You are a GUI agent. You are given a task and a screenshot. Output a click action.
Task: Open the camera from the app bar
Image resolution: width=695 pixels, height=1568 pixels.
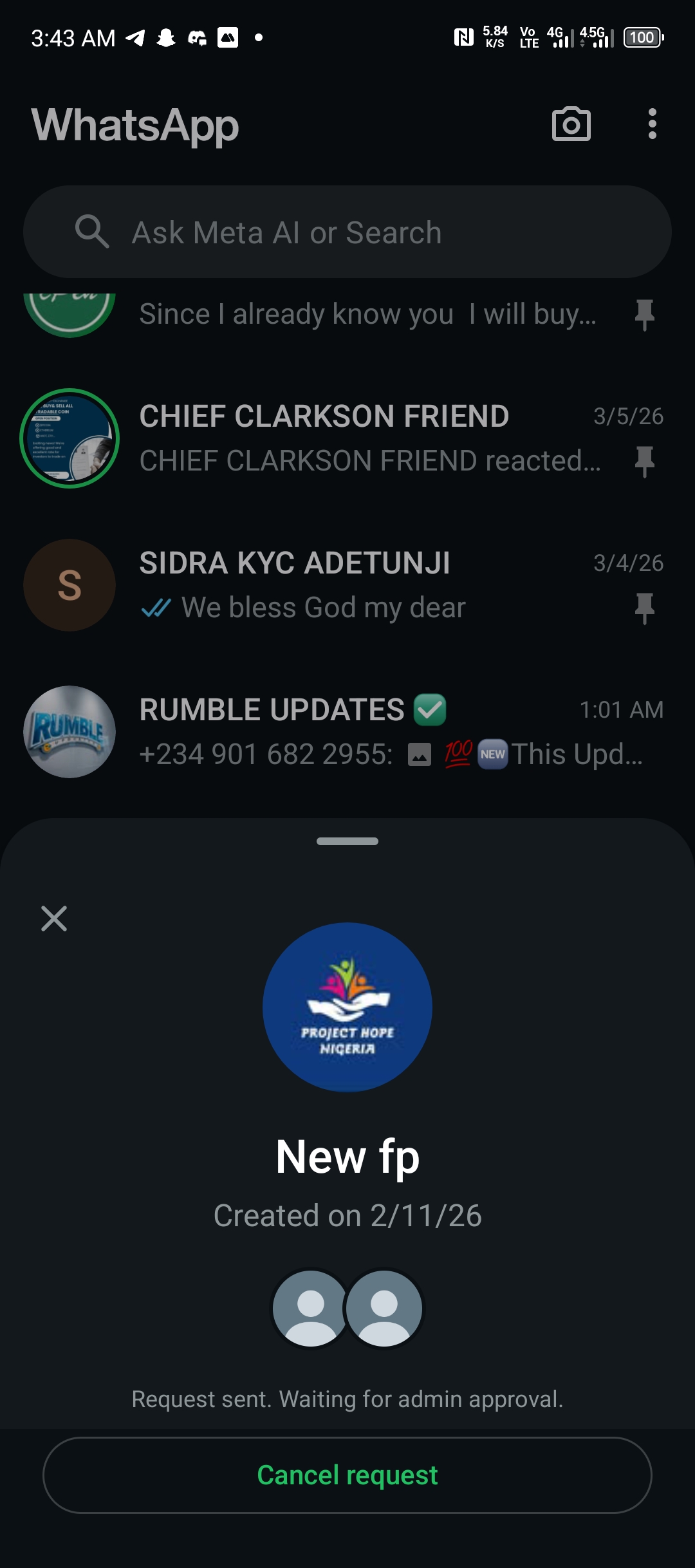coord(571,124)
